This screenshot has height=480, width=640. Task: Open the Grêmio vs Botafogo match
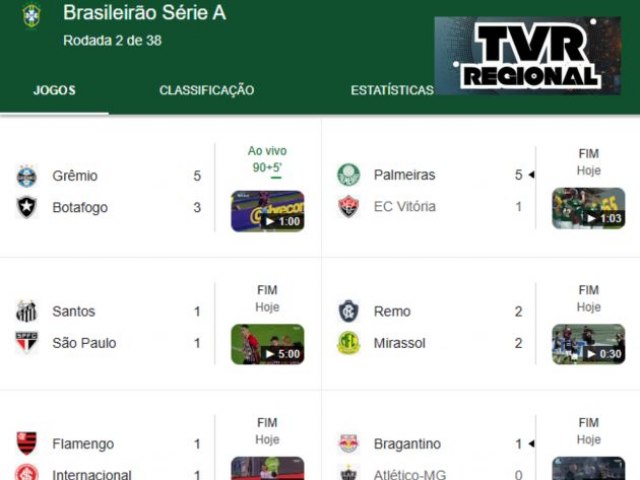tap(108, 191)
